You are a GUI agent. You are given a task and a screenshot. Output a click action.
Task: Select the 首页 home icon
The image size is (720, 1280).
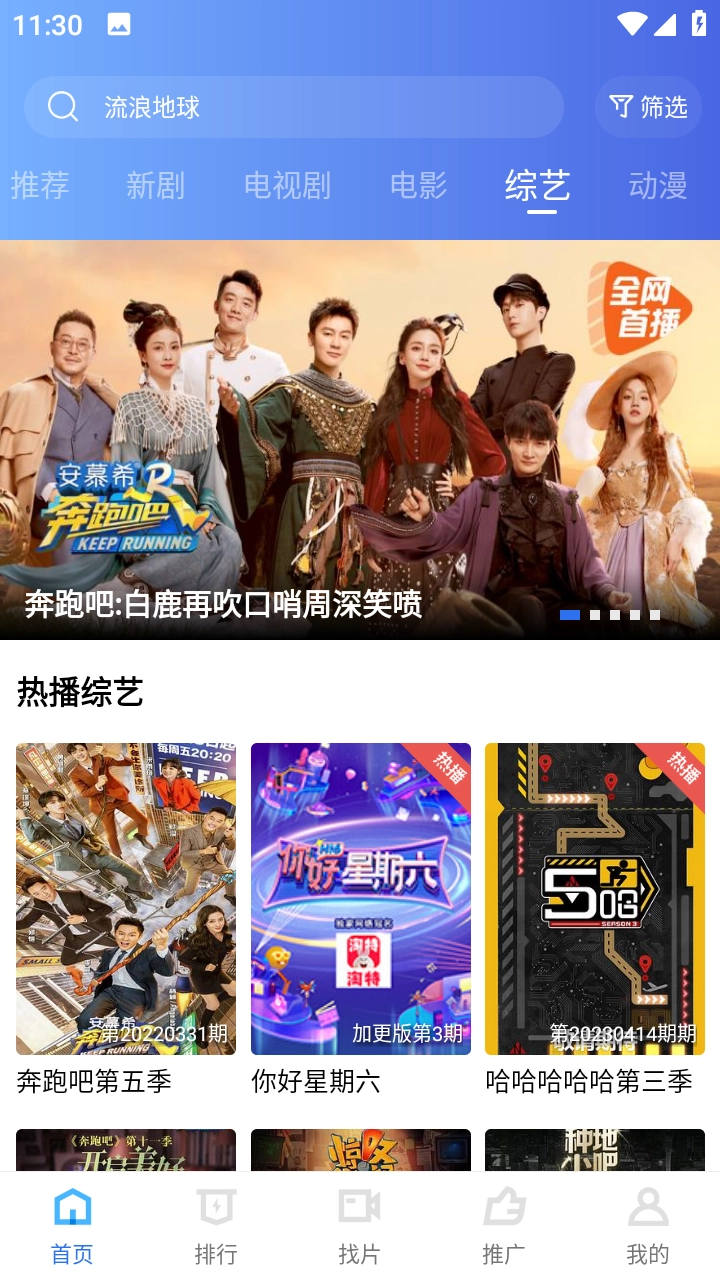pos(71,1206)
